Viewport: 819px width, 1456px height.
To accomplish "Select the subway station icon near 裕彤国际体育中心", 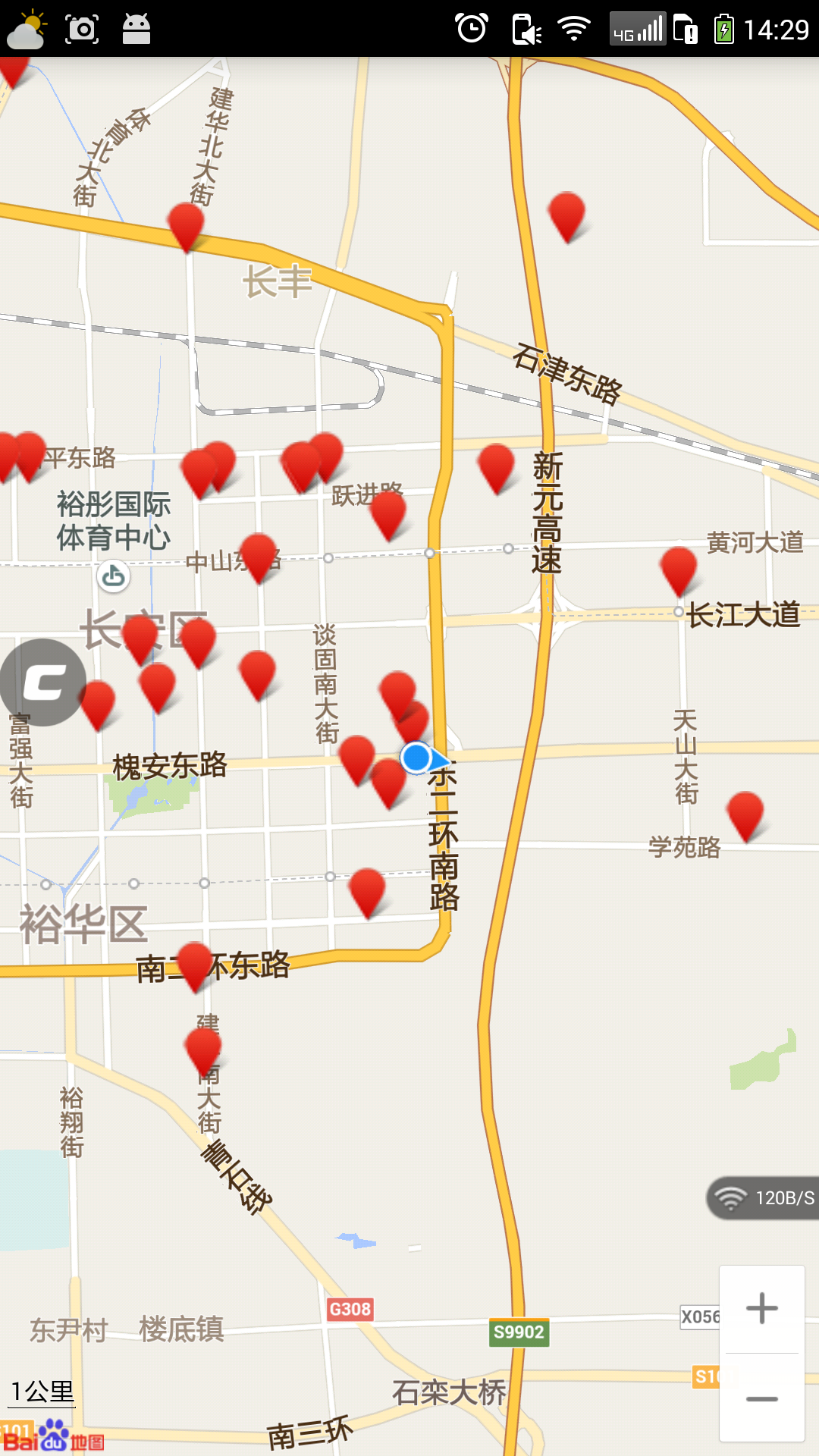I will 112,578.
